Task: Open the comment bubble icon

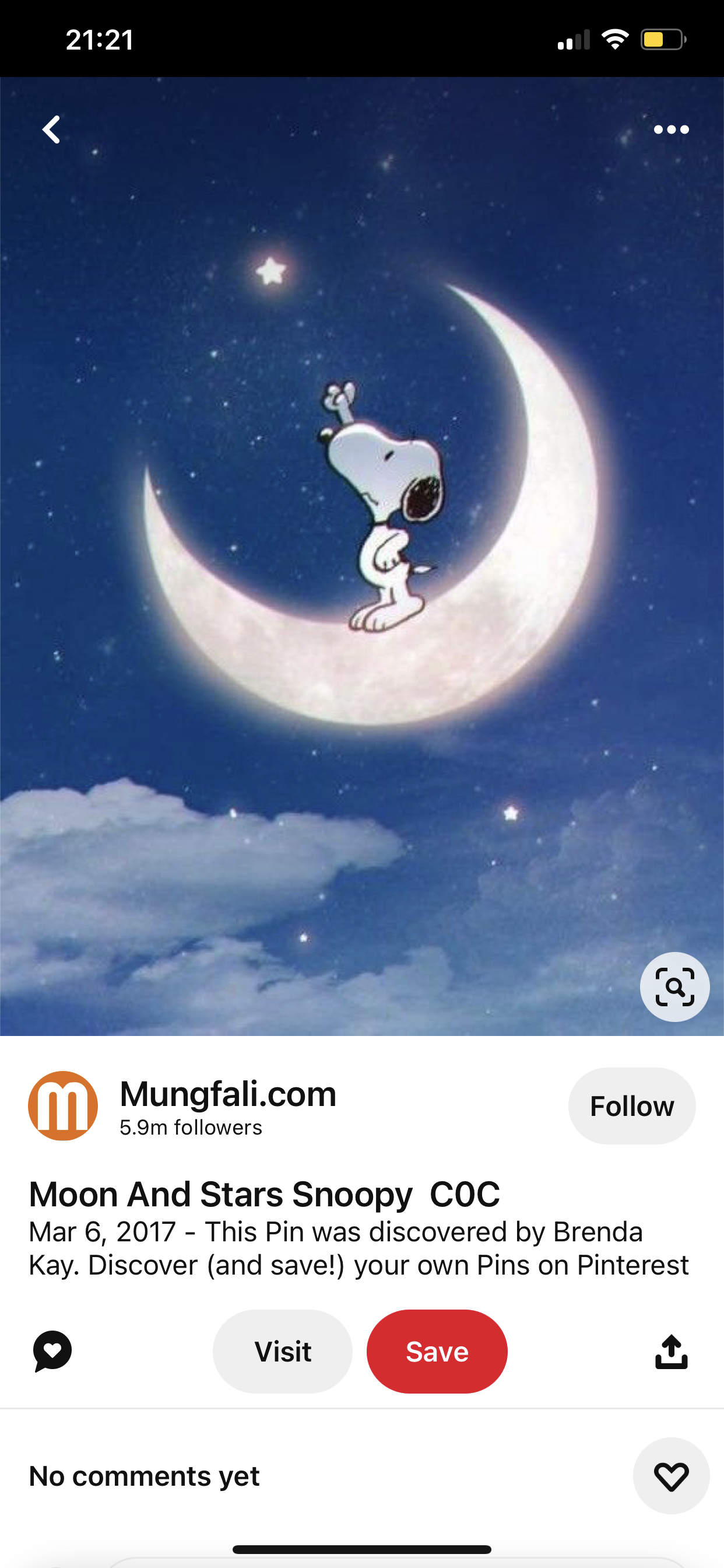Action: [x=52, y=1352]
